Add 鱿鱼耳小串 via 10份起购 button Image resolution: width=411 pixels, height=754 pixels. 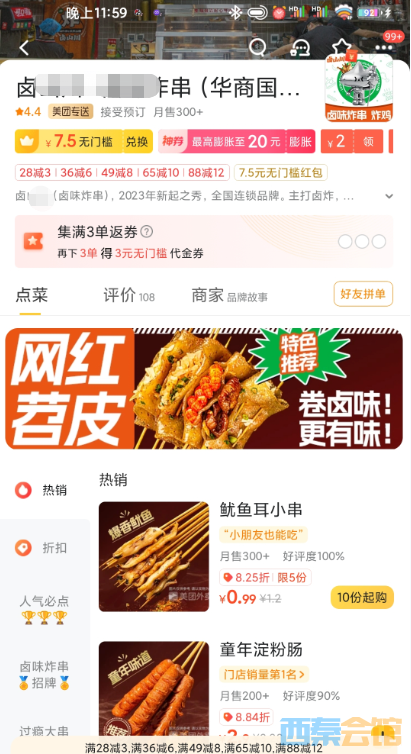362,597
